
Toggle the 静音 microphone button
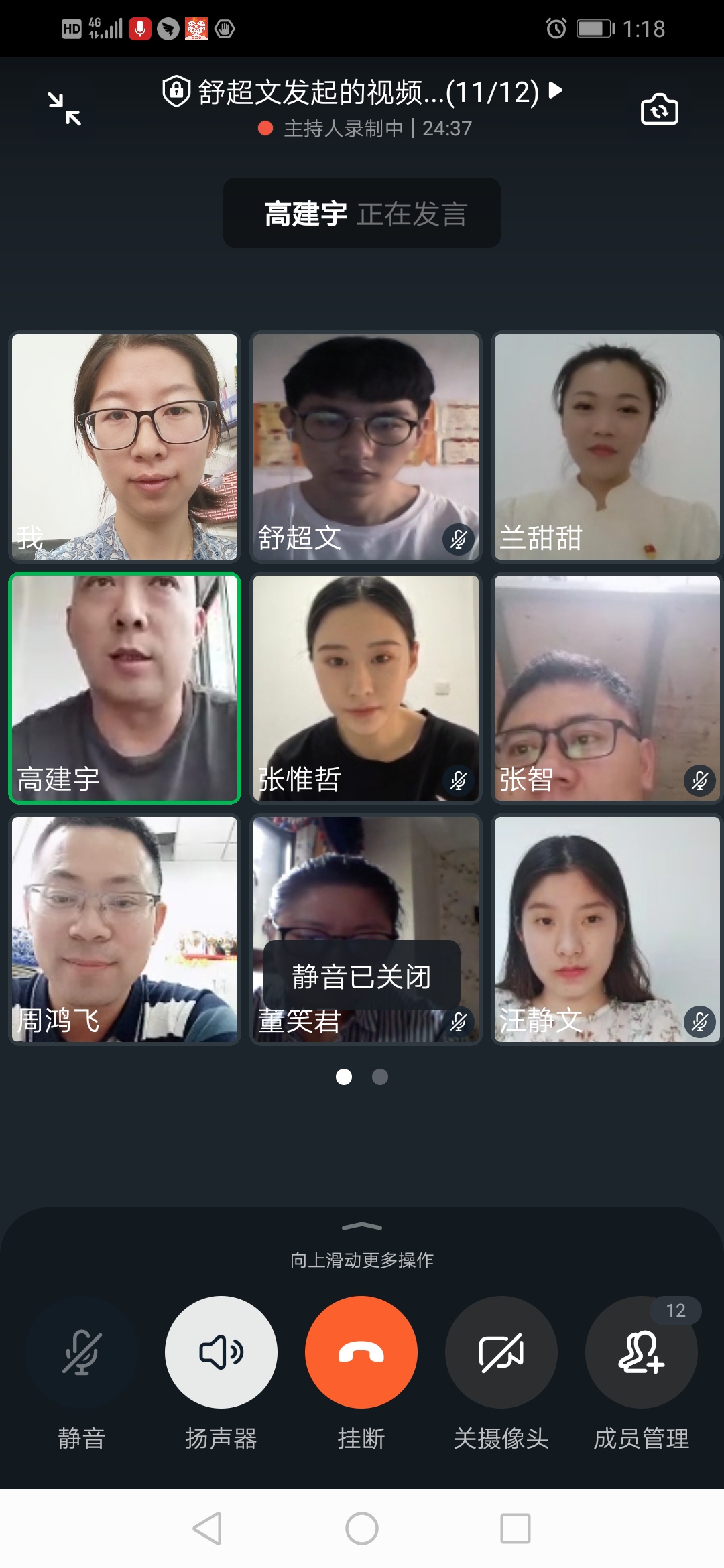tap(81, 1352)
